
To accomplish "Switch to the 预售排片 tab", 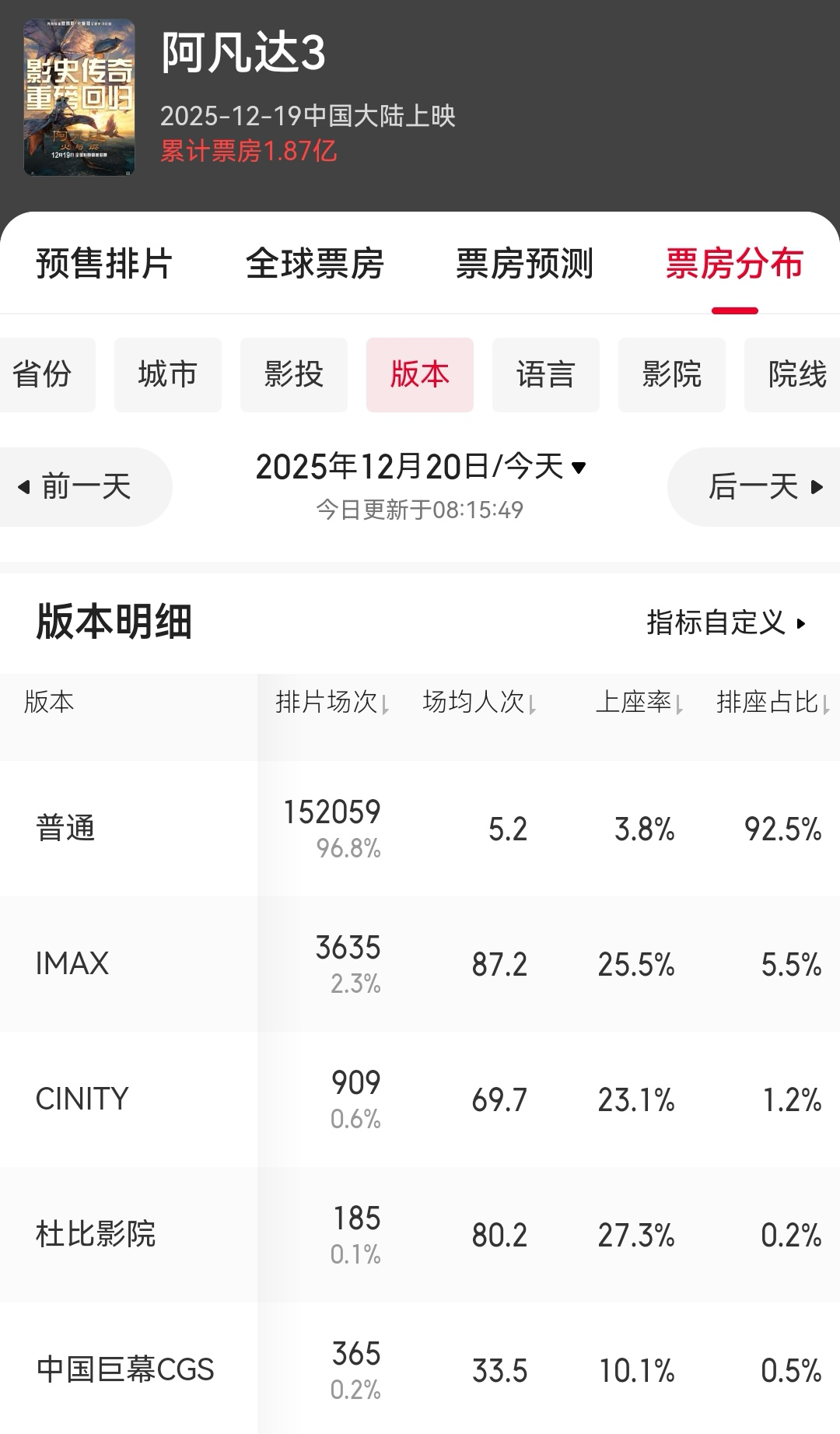I will click(103, 264).
